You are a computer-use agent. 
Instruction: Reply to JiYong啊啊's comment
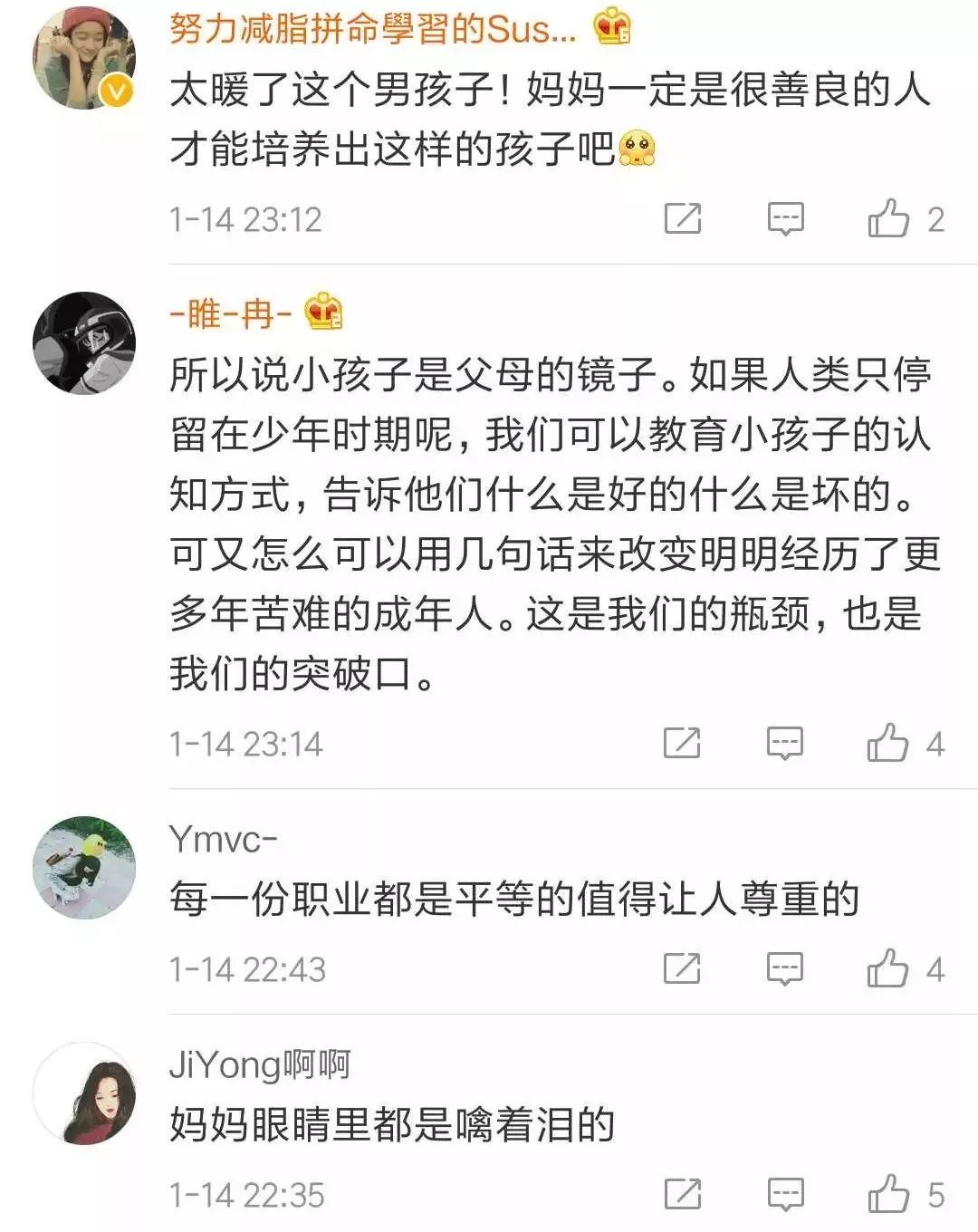[785, 1195]
